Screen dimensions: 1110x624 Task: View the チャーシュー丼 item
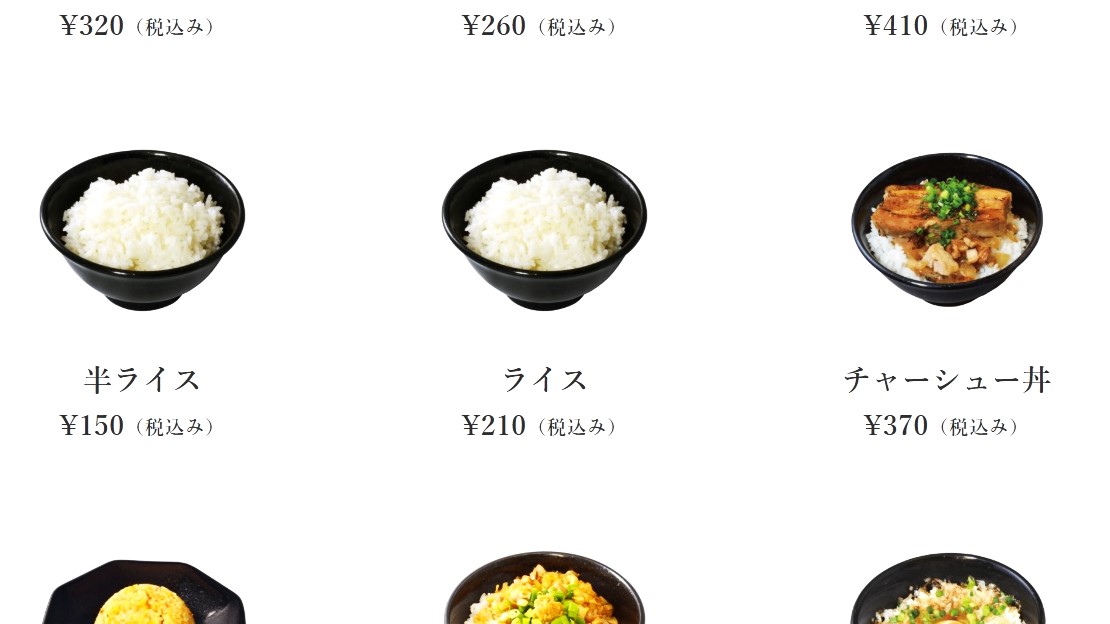pos(946,230)
